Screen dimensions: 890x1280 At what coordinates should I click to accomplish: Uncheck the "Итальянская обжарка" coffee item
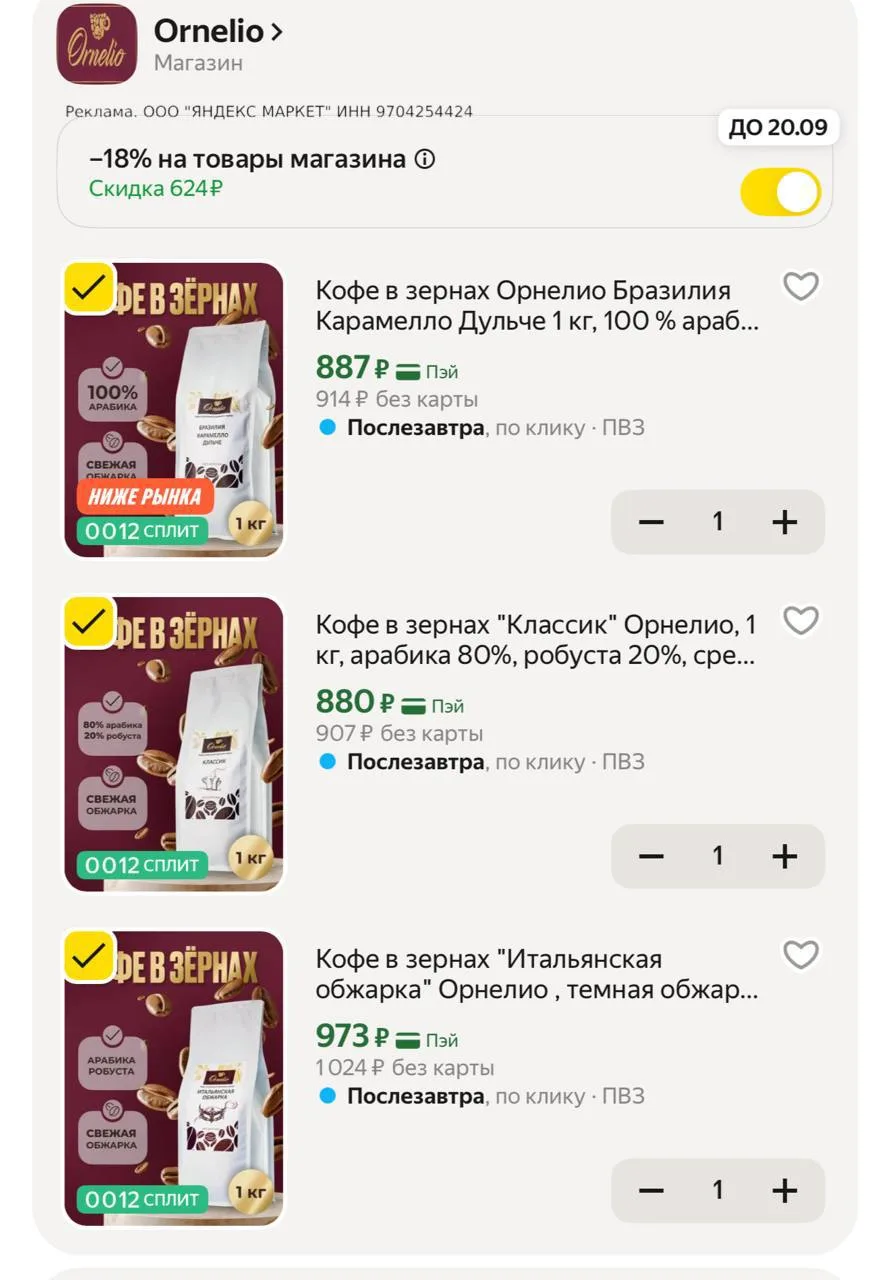pos(89,956)
